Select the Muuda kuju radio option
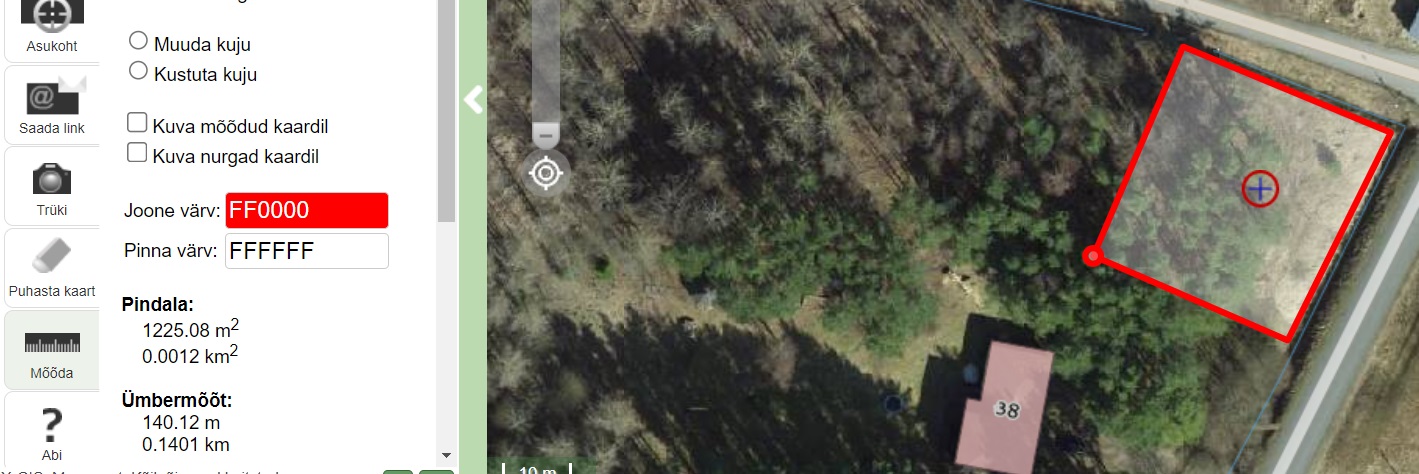Image resolution: width=1419 pixels, height=474 pixels. click(139, 42)
